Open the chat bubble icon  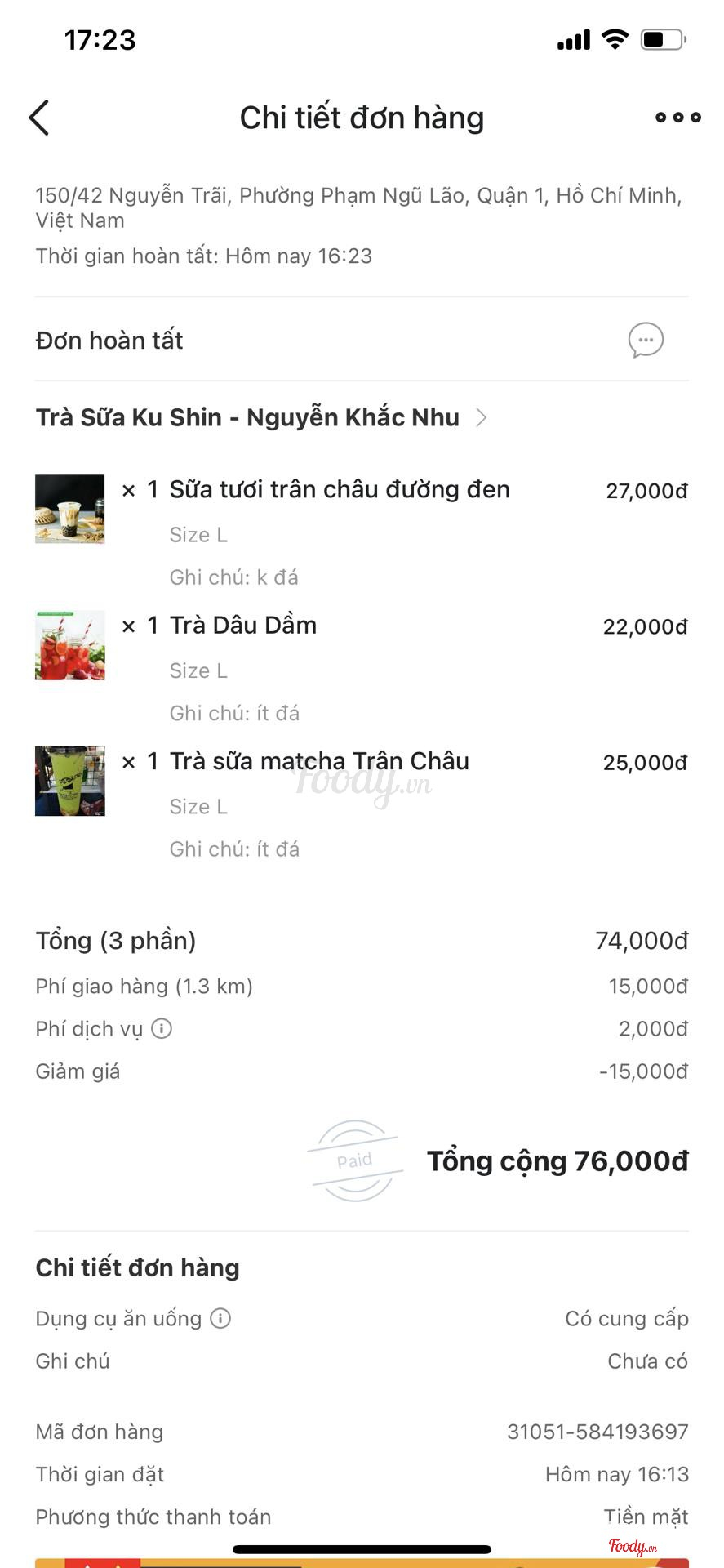click(x=646, y=340)
